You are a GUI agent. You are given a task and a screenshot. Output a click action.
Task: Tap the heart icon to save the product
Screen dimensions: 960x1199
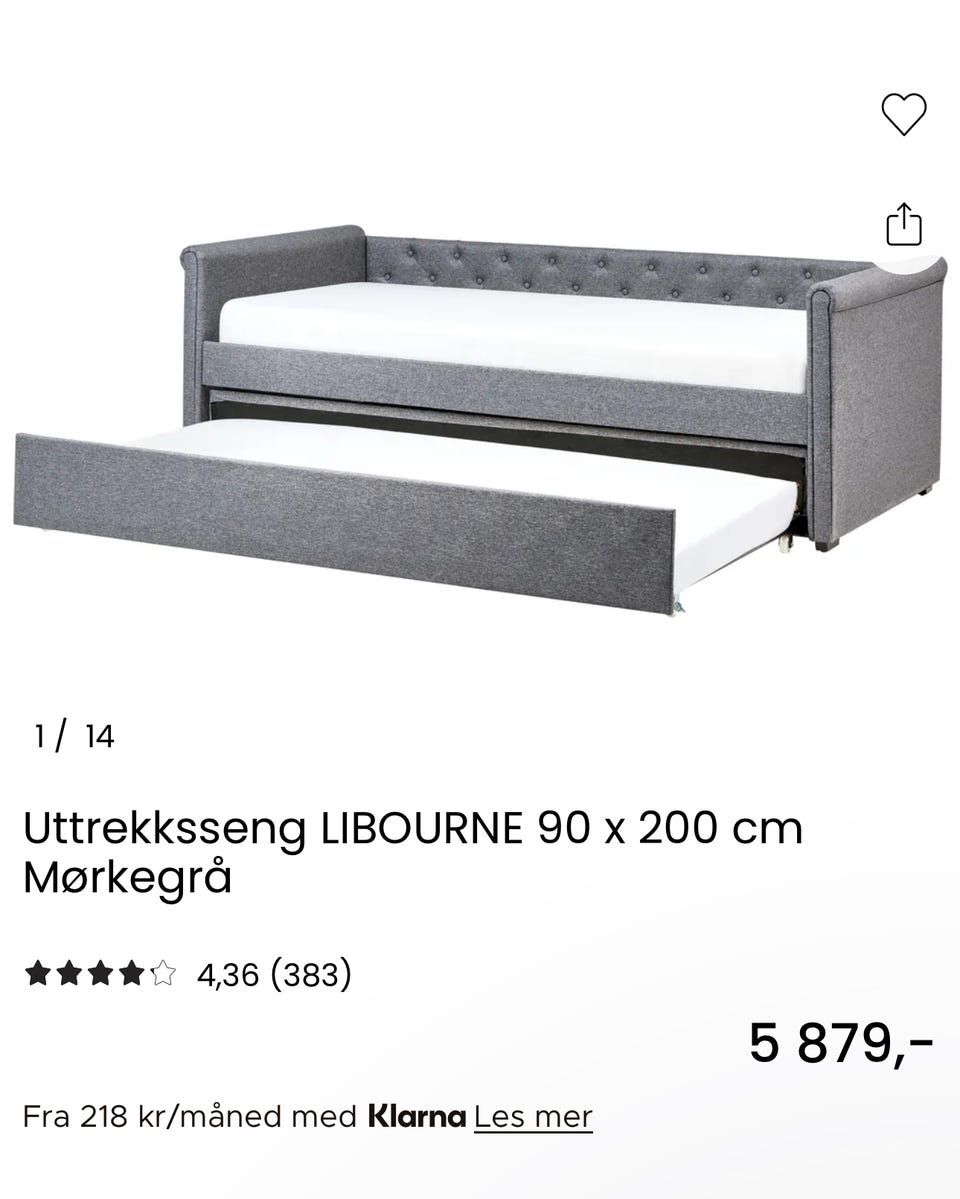(x=906, y=113)
